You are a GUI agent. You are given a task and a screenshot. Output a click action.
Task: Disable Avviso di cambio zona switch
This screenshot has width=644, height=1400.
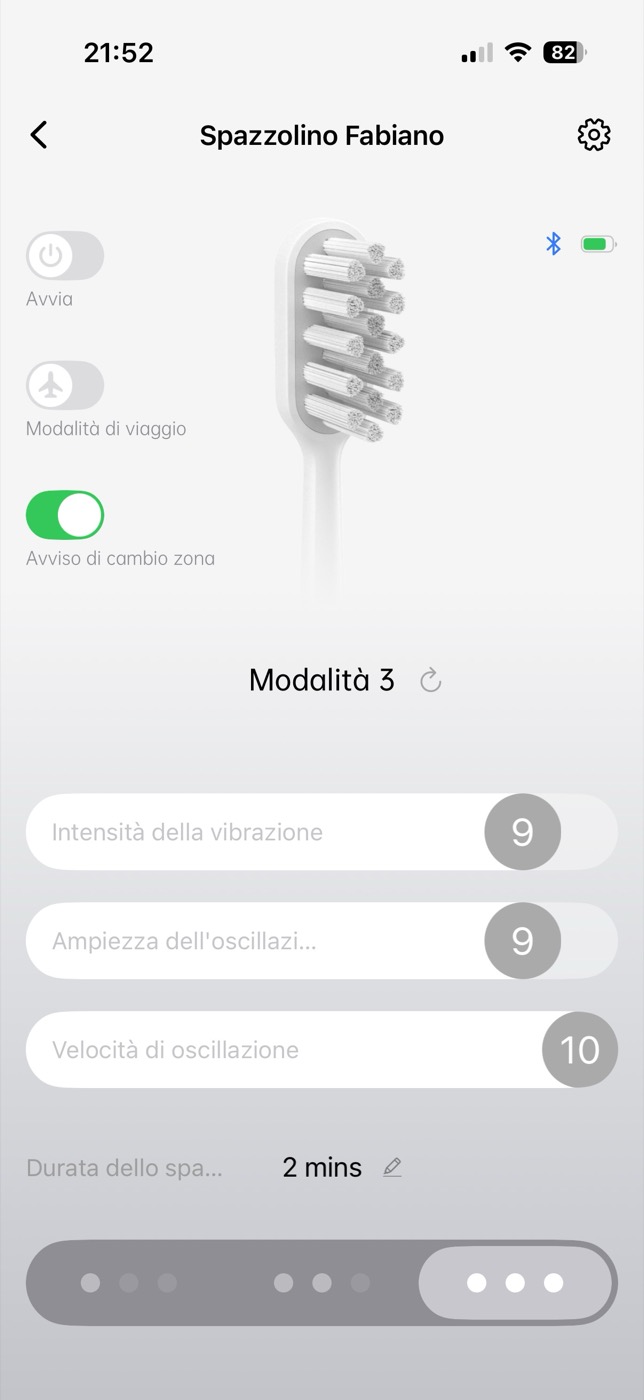click(x=65, y=515)
